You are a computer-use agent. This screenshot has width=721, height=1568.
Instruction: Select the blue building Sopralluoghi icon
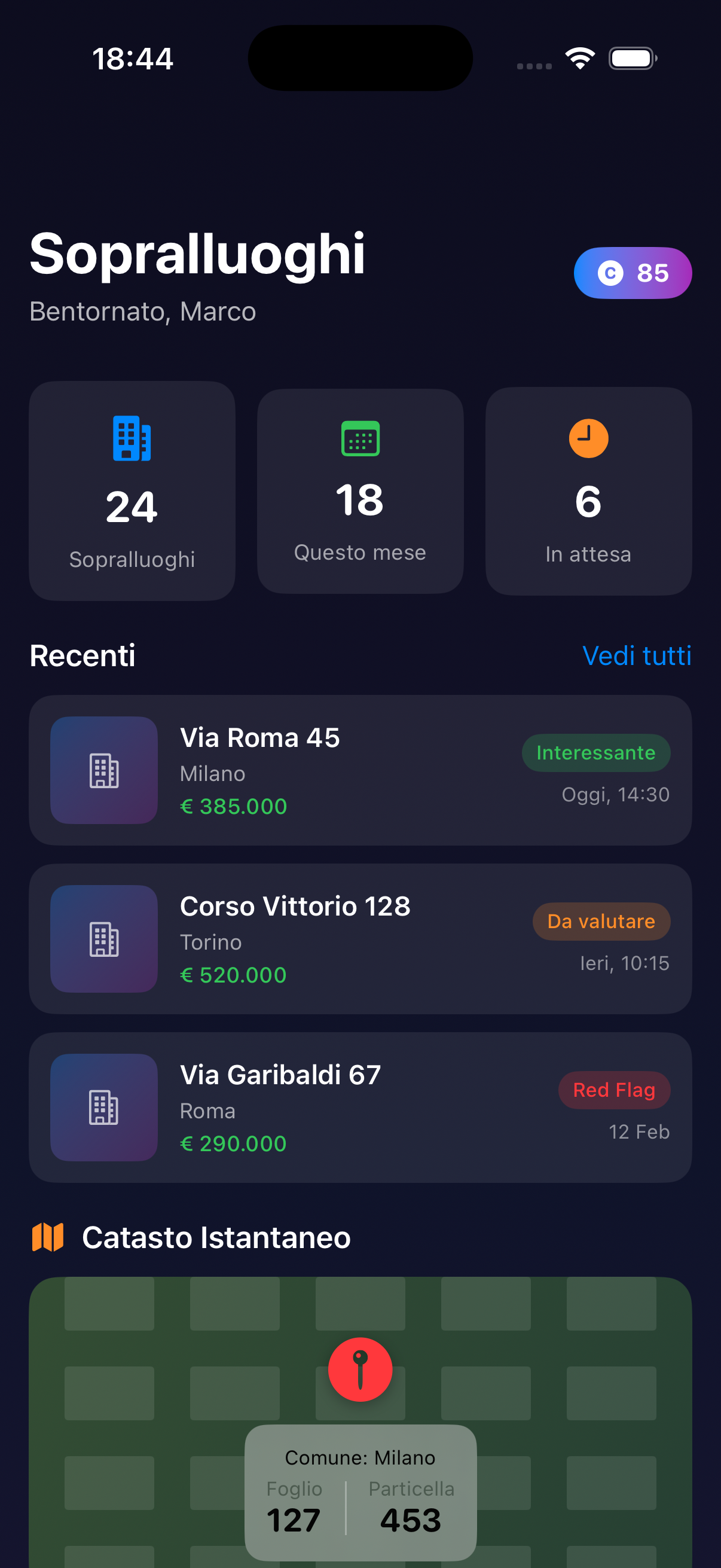(132, 440)
